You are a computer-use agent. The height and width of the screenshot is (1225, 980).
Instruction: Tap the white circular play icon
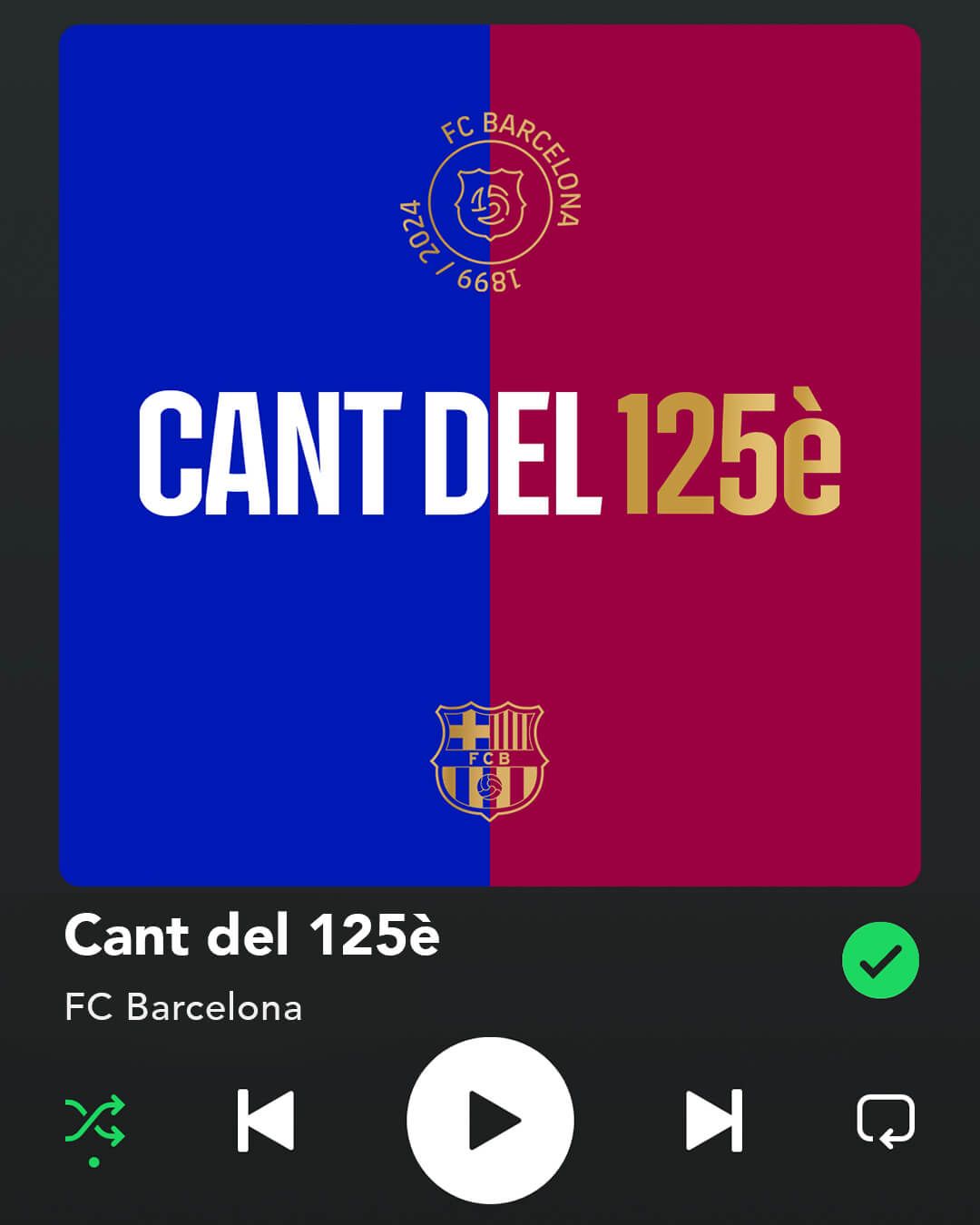(490, 1119)
